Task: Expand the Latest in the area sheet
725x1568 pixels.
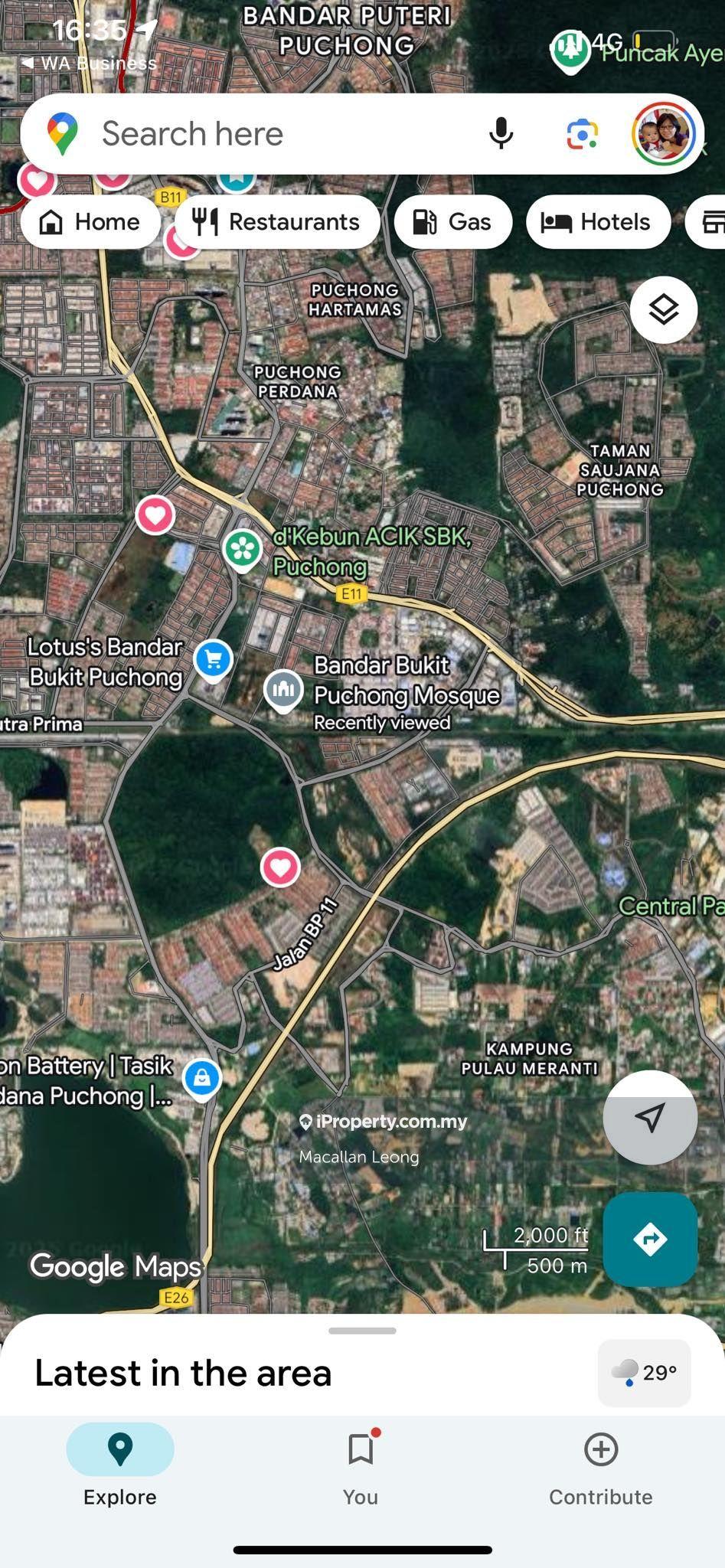Action: pos(362,1331)
